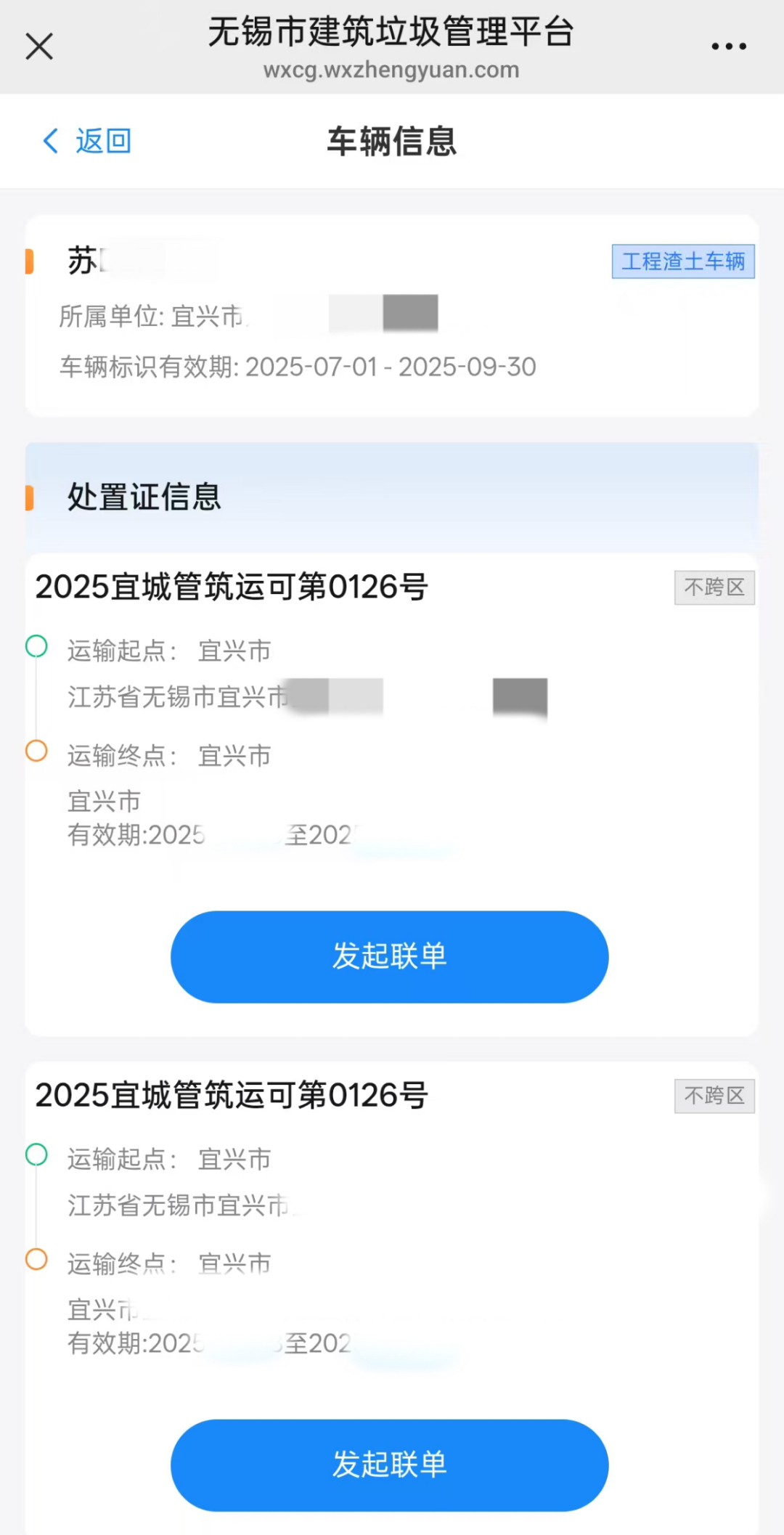Go back using the 返回 link
This screenshot has height=1535, width=784.
pyautogui.click(x=87, y=141)
